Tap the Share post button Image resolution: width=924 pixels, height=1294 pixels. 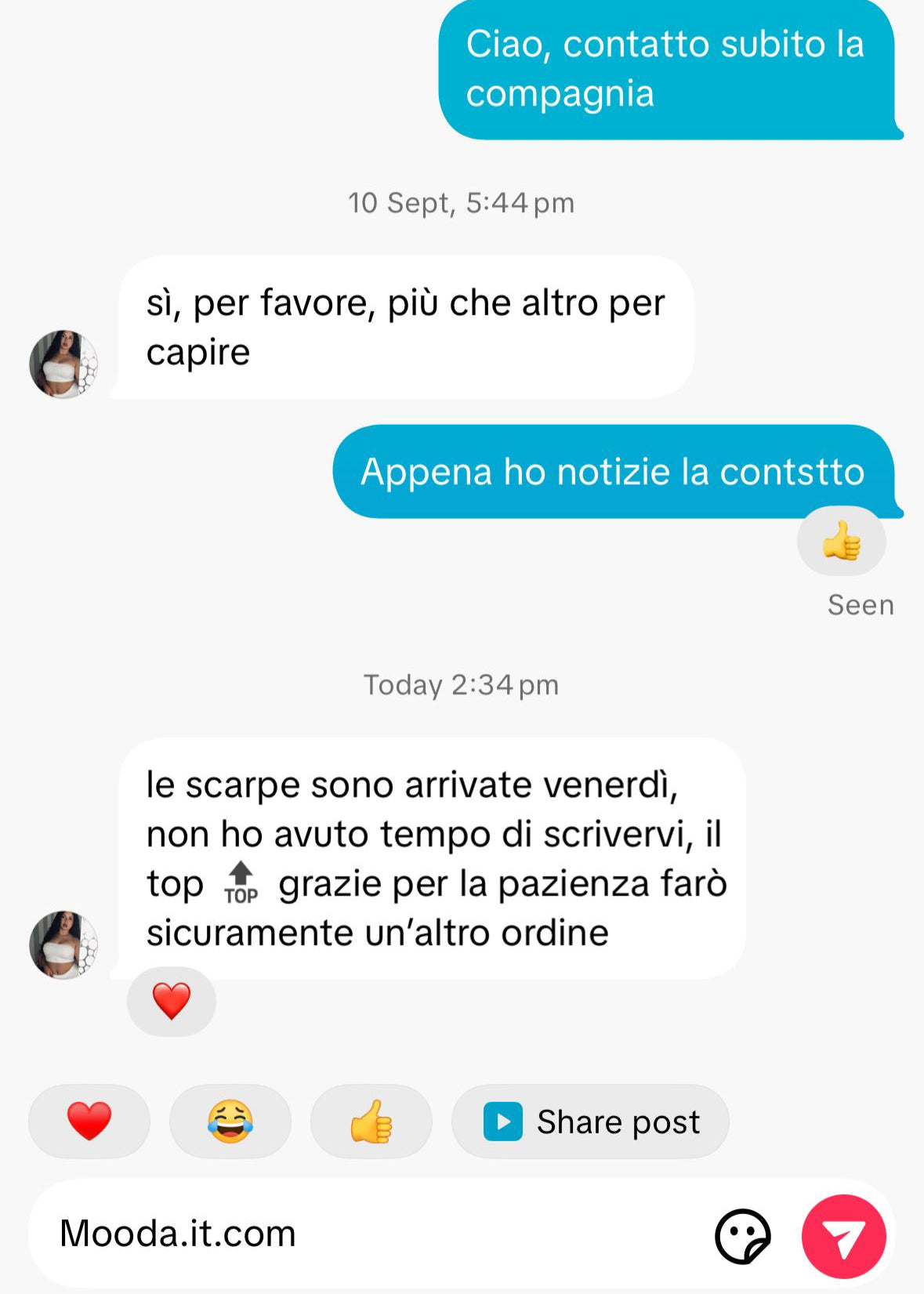pyautogui.click(x=590, y=1121)
